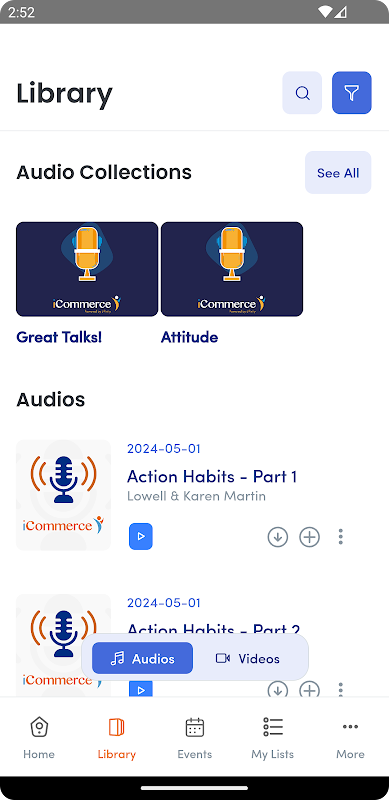Switch to the Videos segment
389x800 pixels.
coord(248,658)
